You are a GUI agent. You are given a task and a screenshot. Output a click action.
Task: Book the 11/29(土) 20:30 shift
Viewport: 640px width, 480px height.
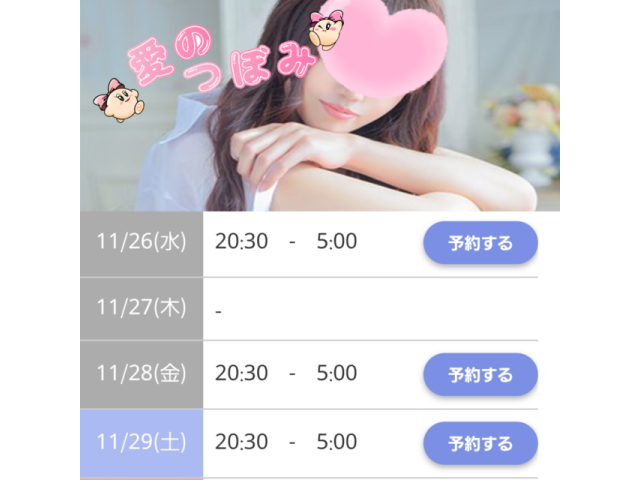pyautogui.click(x=480, y=443)
